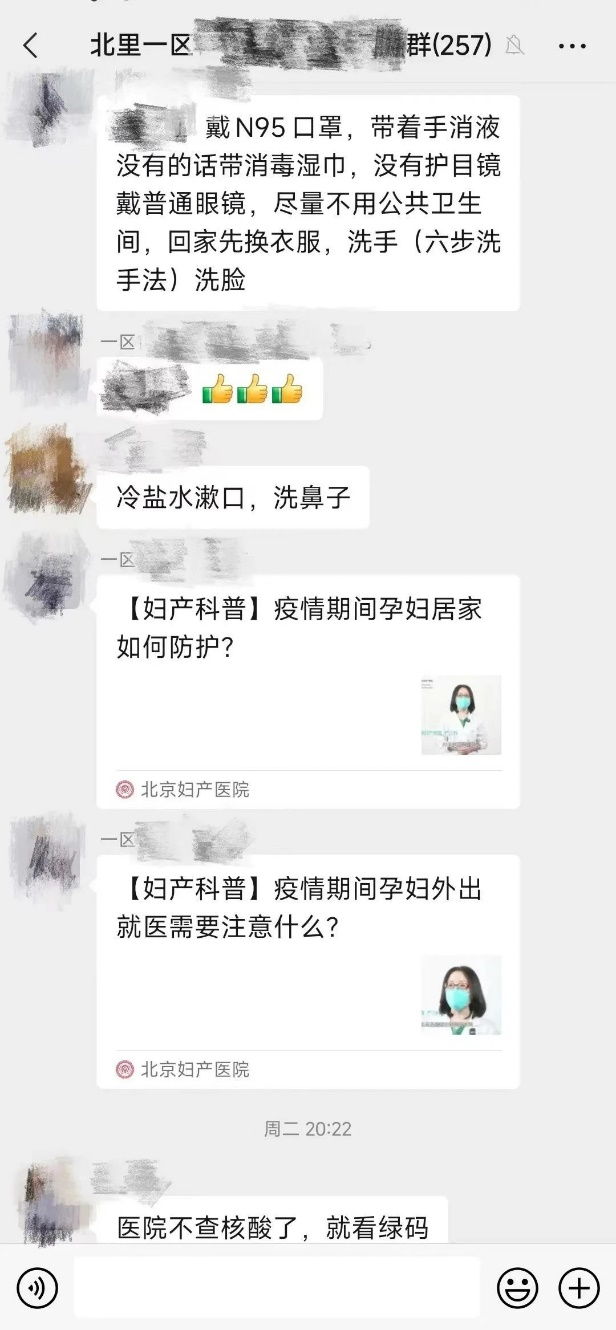Open the emoji picker
This screenshot has width=616, height=1330.
517,1287
